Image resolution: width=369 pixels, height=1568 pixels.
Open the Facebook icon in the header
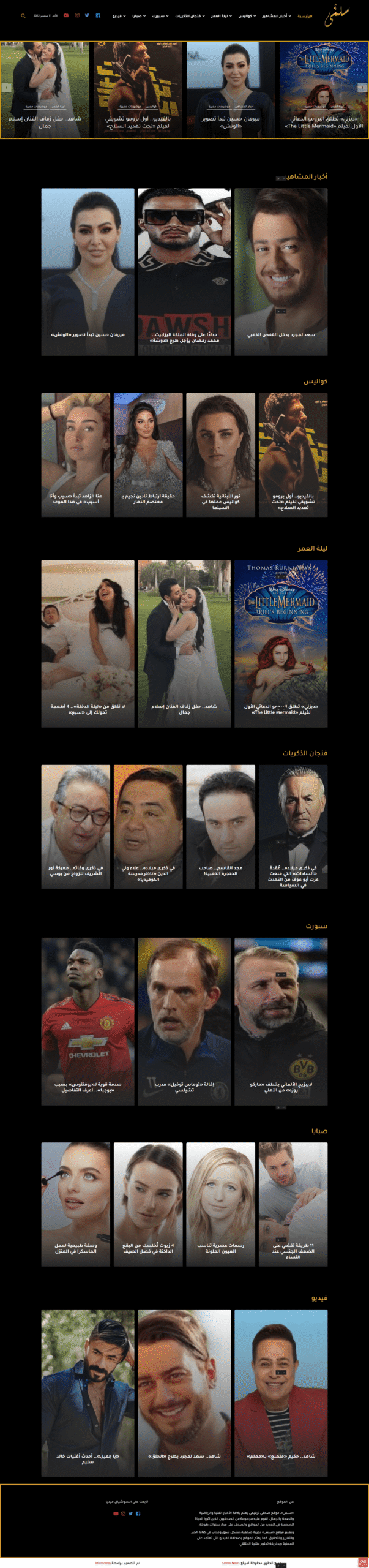pyautogui.click(x=98, y=15)
